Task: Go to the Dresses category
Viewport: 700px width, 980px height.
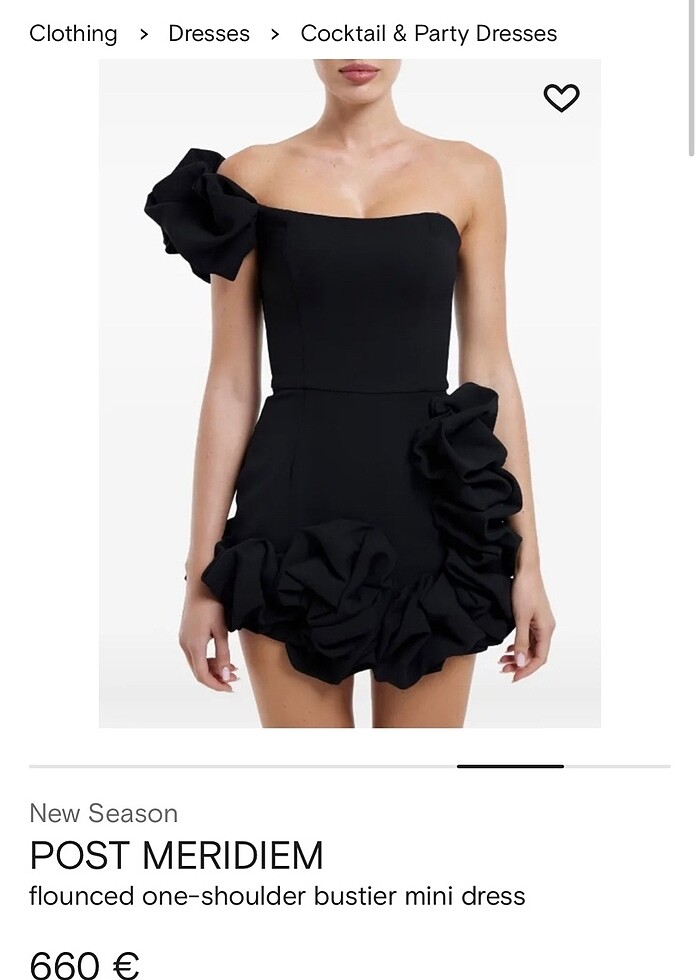Action: point(209,33)
